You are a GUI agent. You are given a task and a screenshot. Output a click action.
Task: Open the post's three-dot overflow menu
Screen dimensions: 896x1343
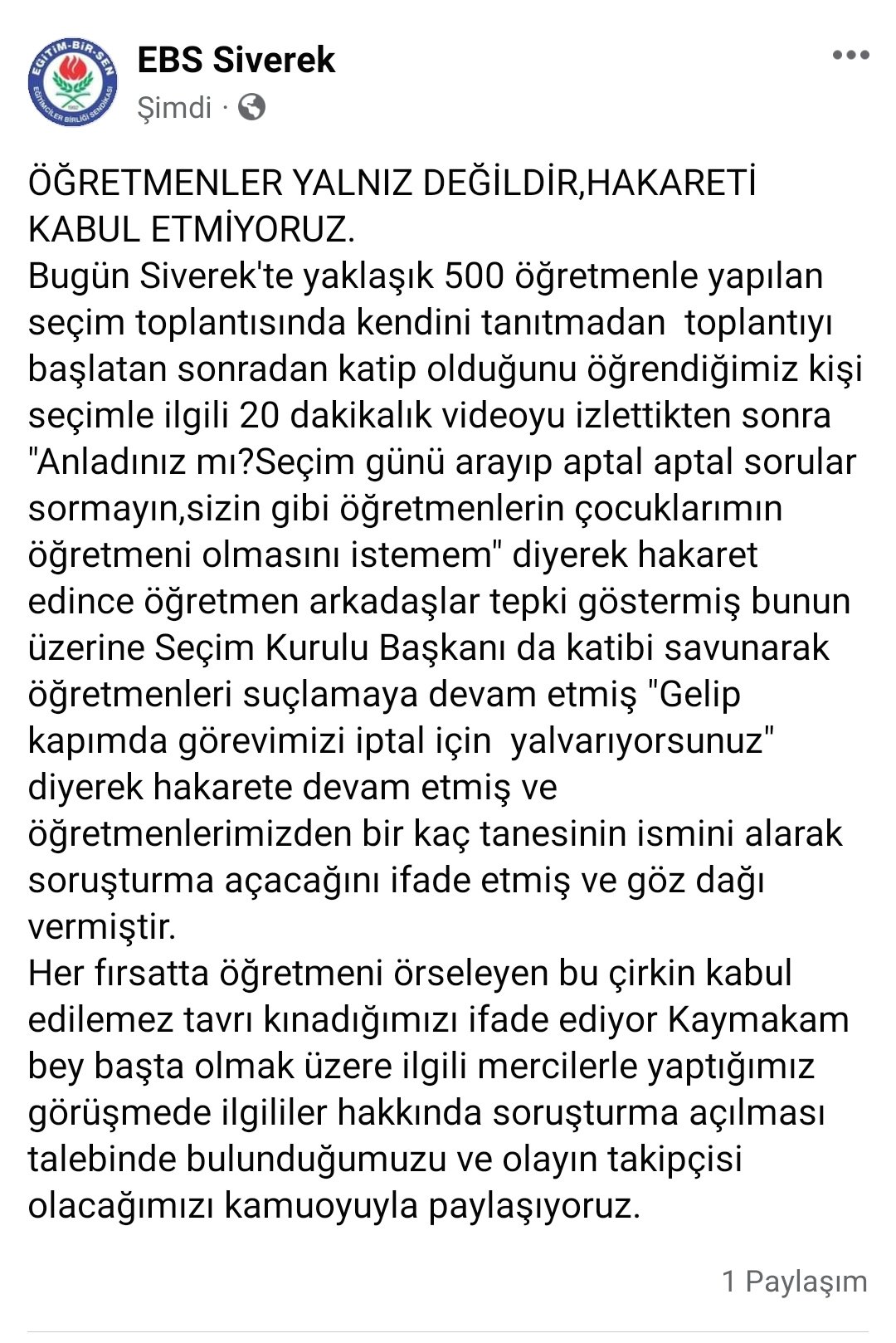point(850,56)
